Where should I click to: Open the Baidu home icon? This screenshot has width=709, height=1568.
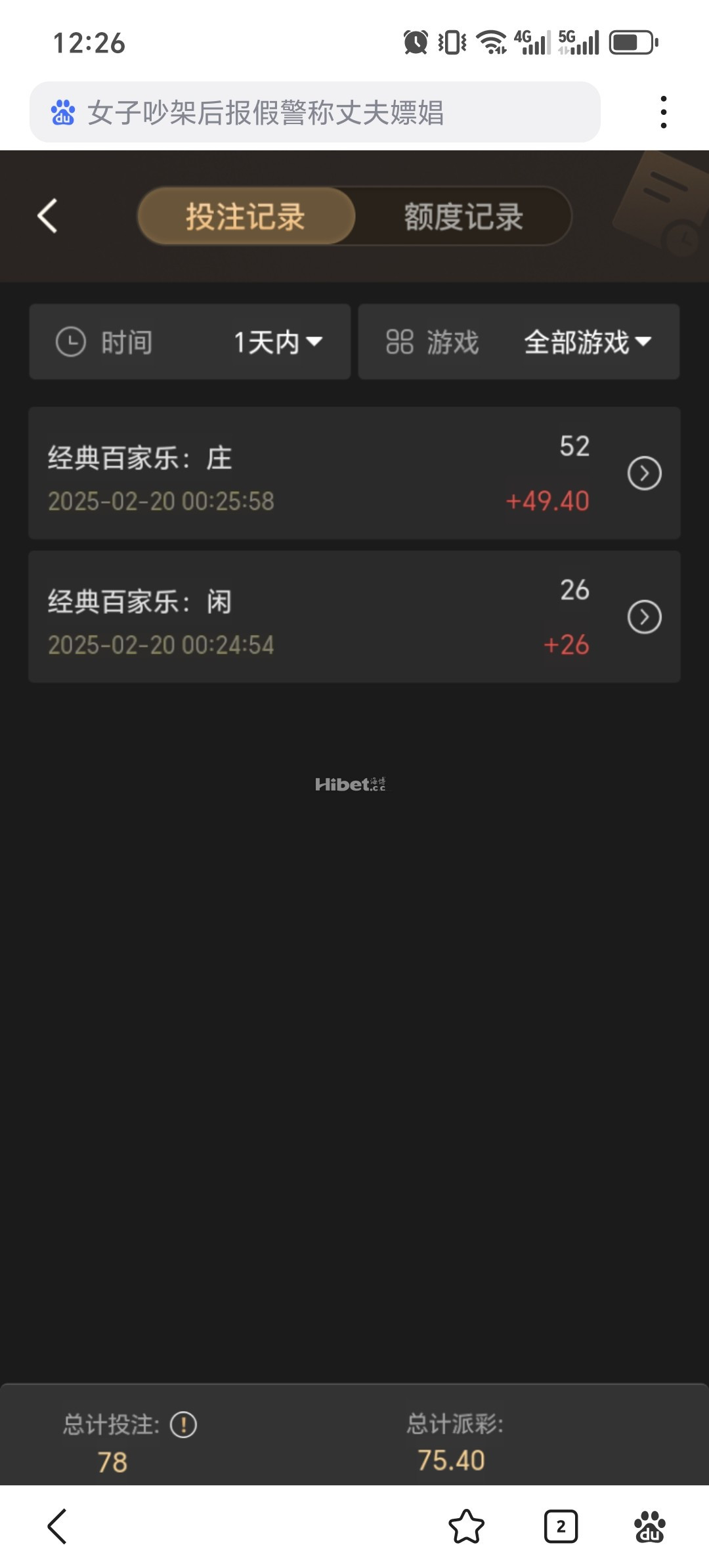650,1526
